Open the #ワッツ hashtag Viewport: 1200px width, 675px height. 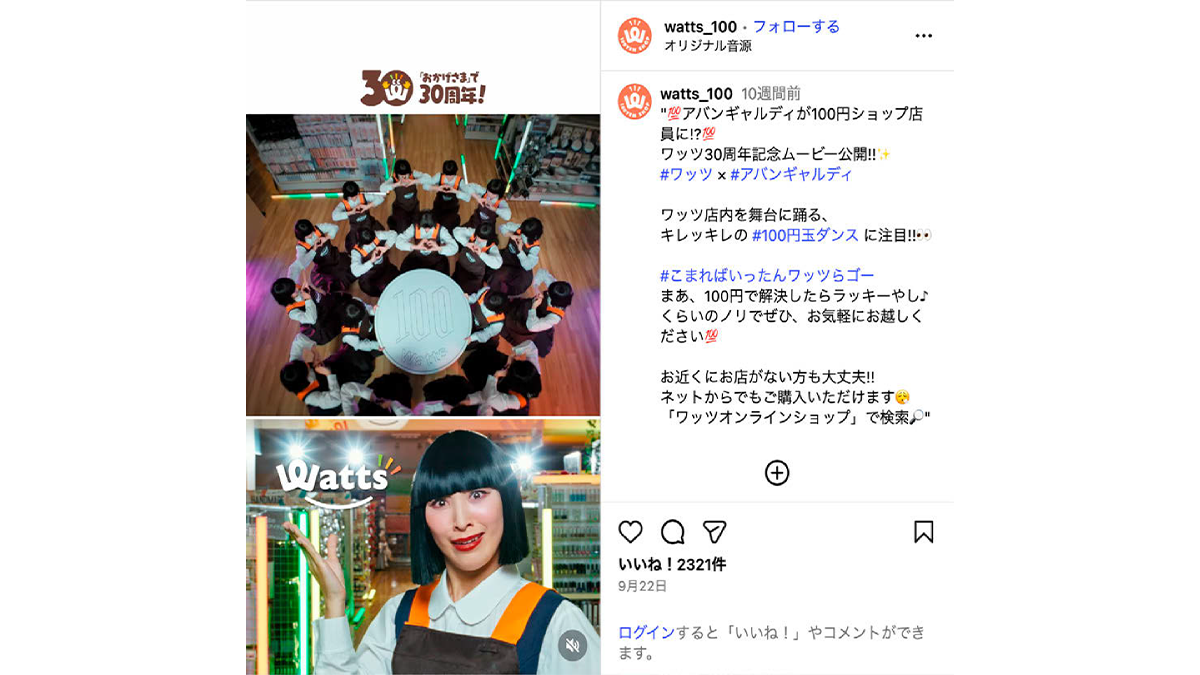(x=686, y=174)
